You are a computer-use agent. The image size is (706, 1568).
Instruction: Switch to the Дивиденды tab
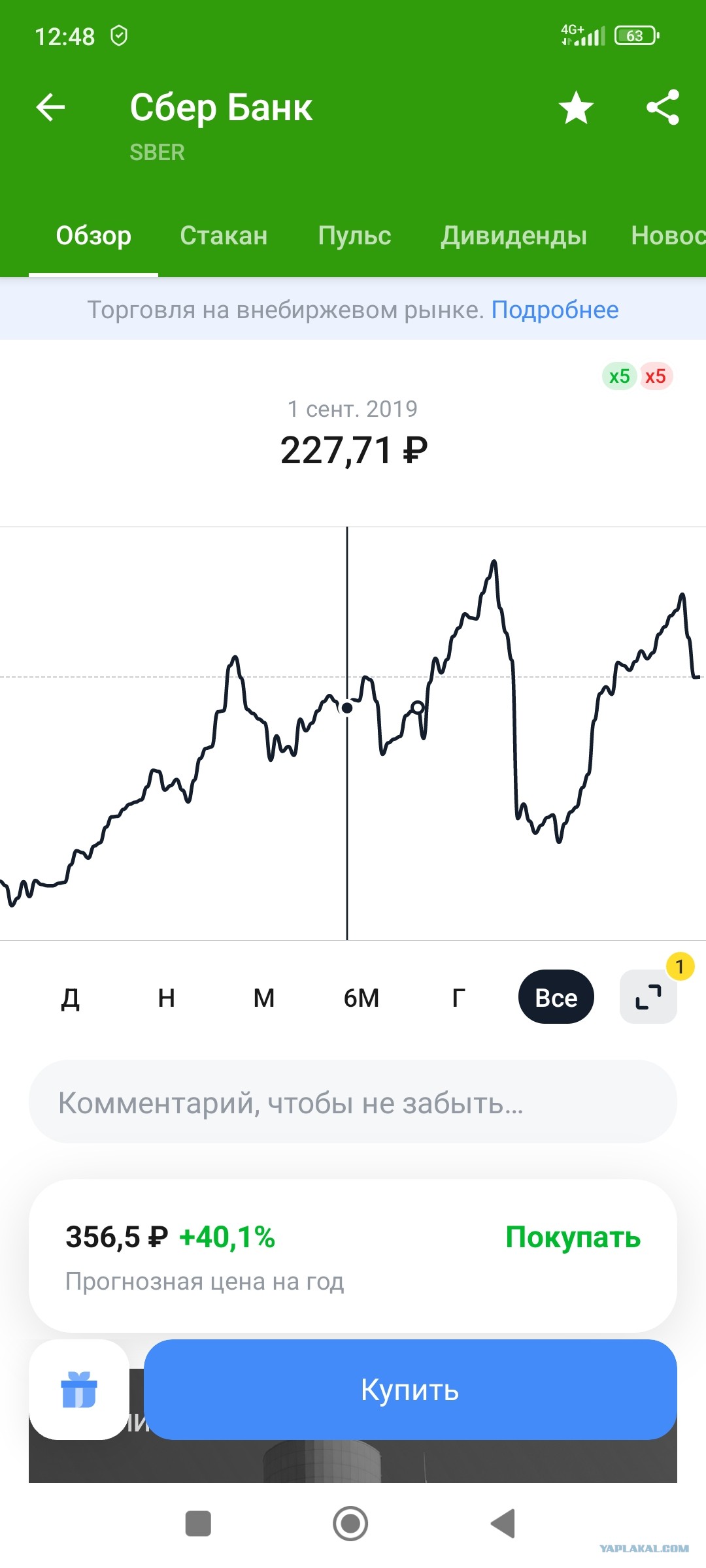(x=514, y=236)
